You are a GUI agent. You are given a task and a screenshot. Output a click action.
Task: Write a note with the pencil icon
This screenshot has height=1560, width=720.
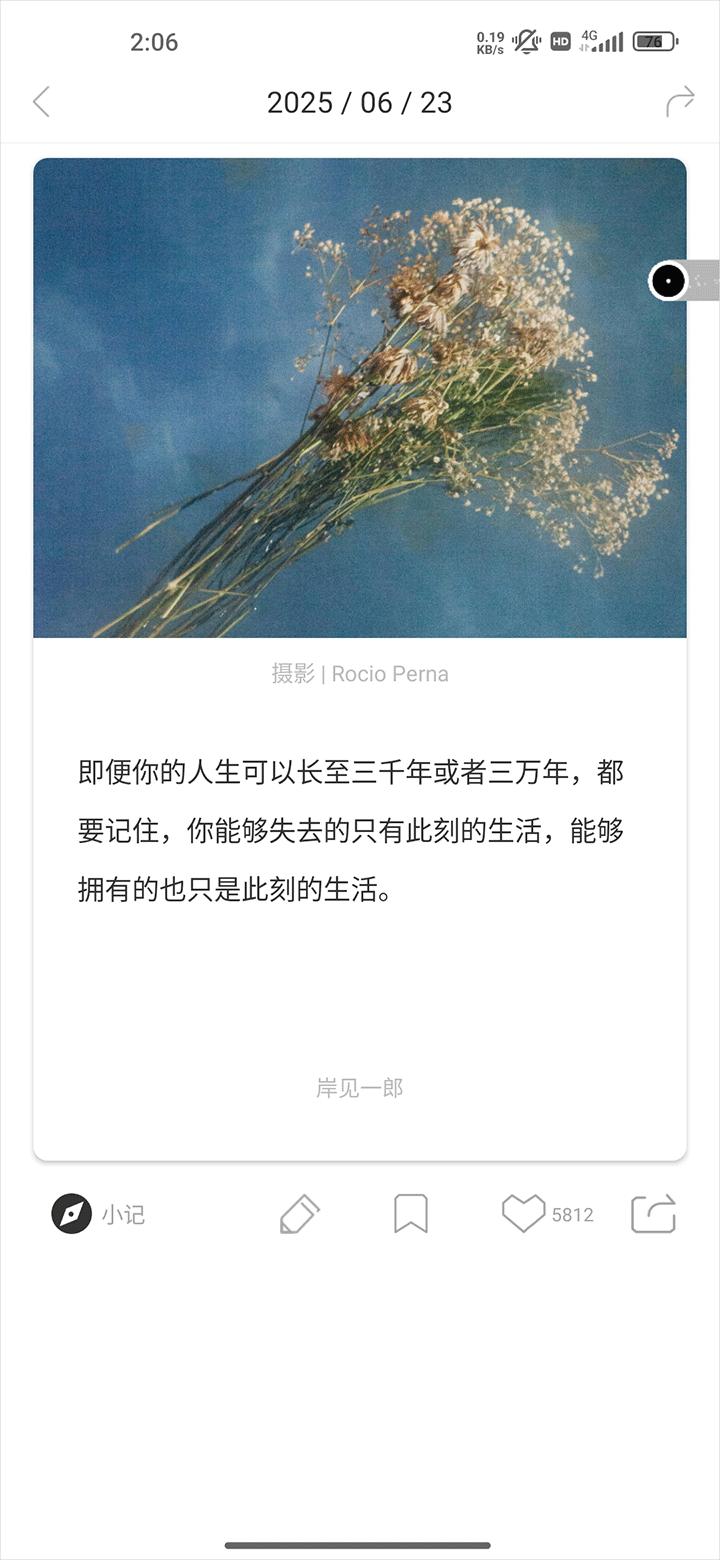coord(299,1214)
